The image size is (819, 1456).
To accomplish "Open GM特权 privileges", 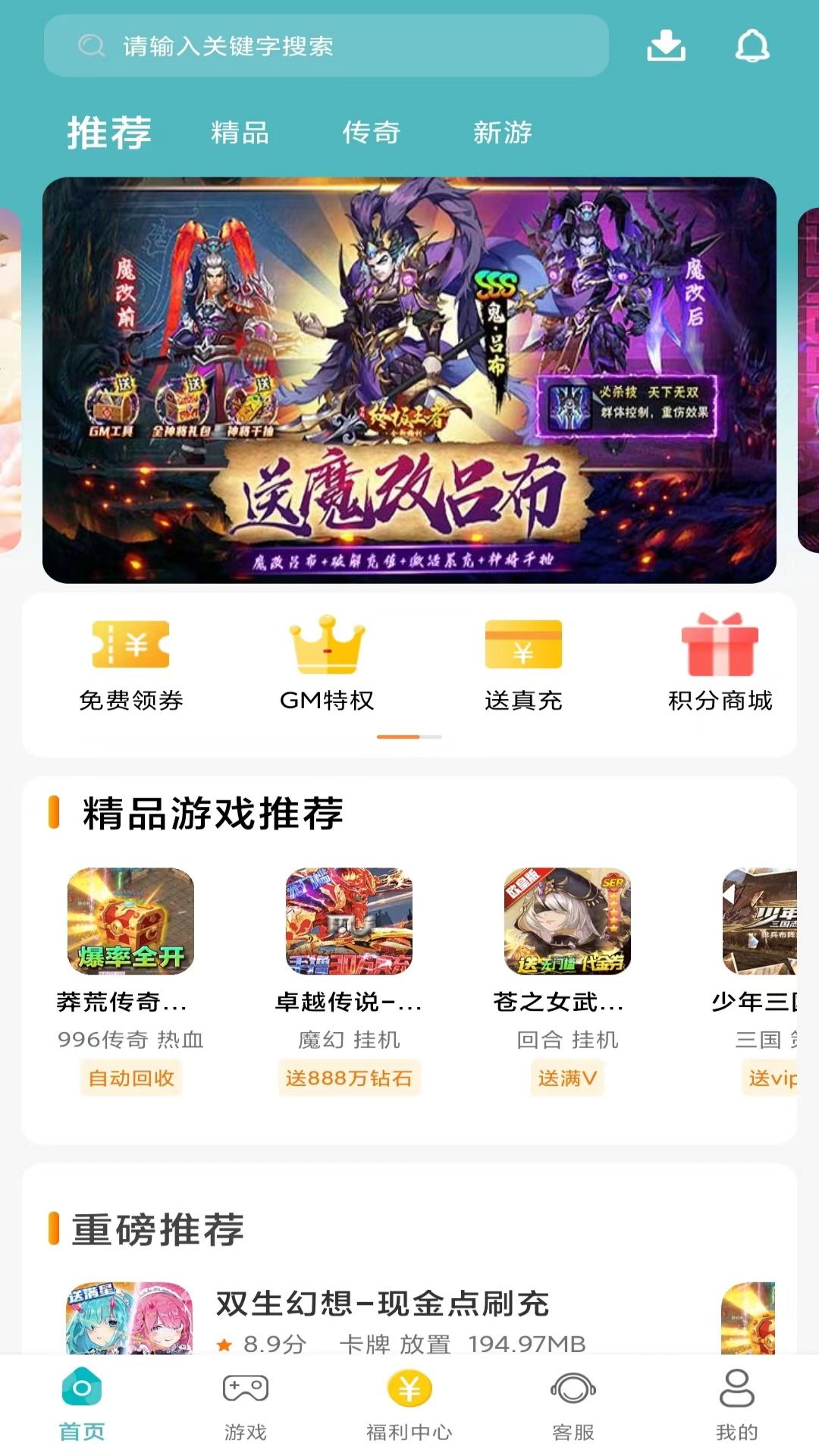I will point(327,664).
